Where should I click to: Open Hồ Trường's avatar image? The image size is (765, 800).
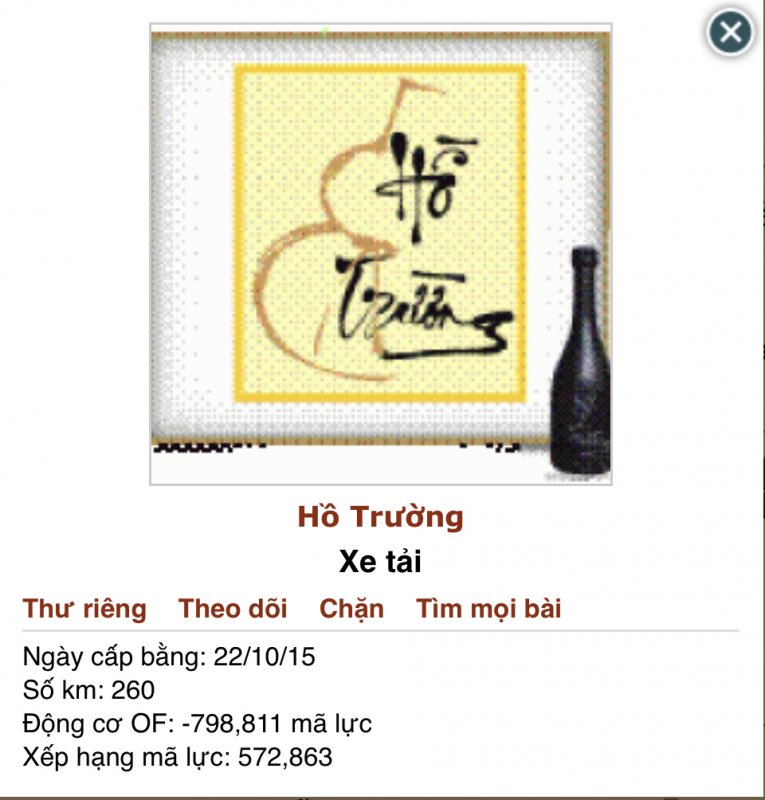[x=380, y=255]
